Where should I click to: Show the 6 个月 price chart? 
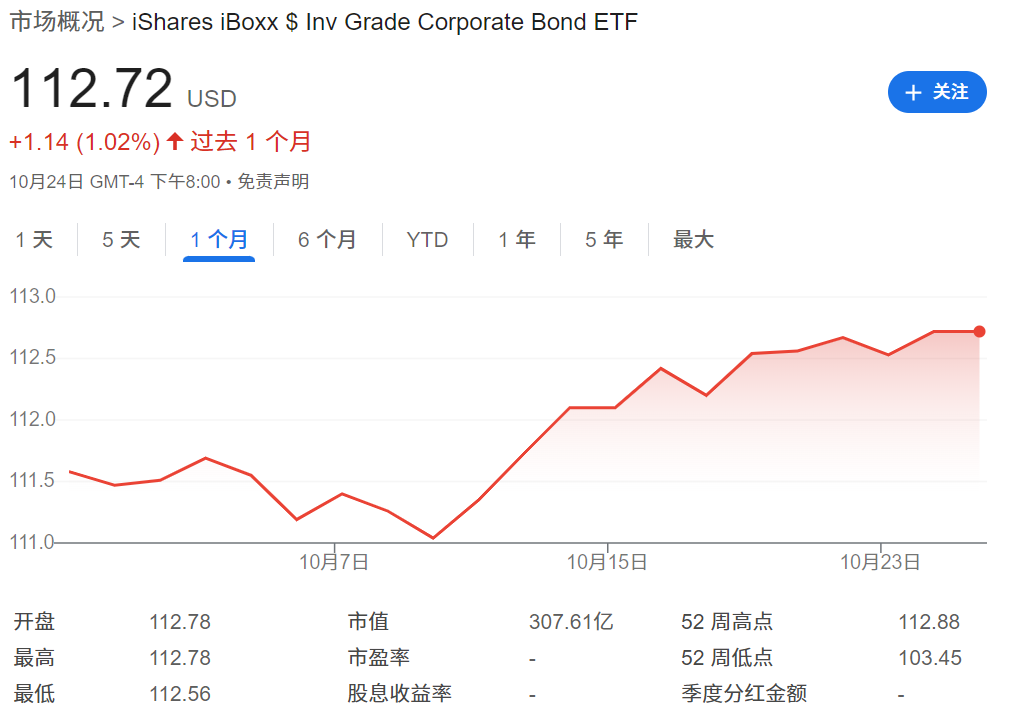327,240
